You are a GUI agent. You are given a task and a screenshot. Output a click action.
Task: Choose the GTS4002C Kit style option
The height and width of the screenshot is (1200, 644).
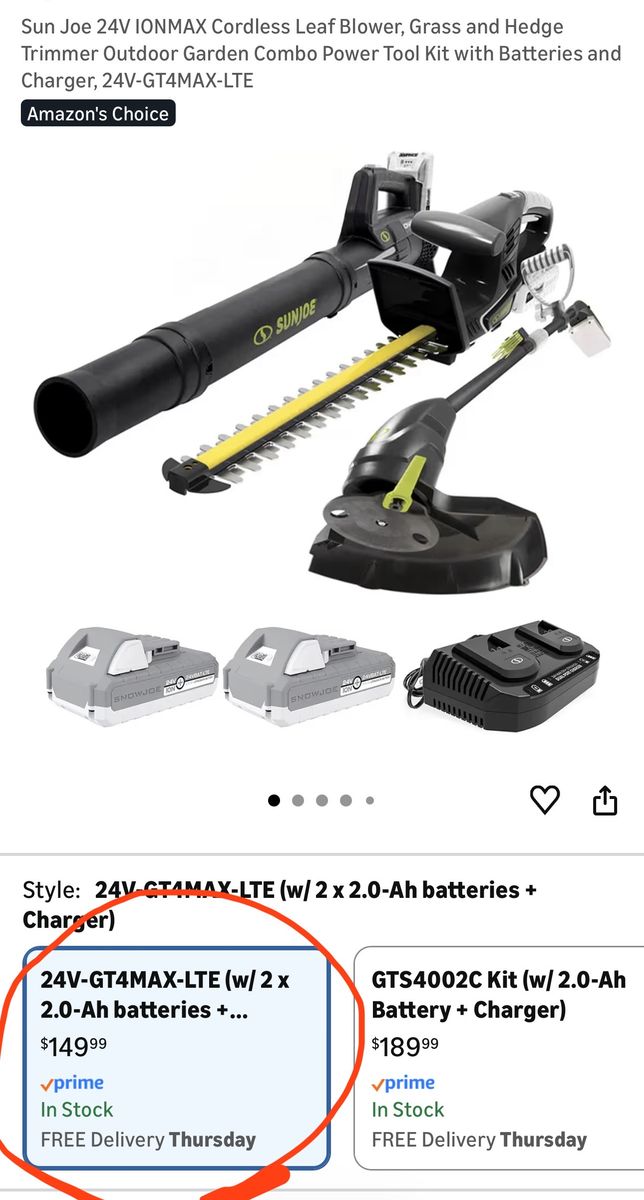500,1057
